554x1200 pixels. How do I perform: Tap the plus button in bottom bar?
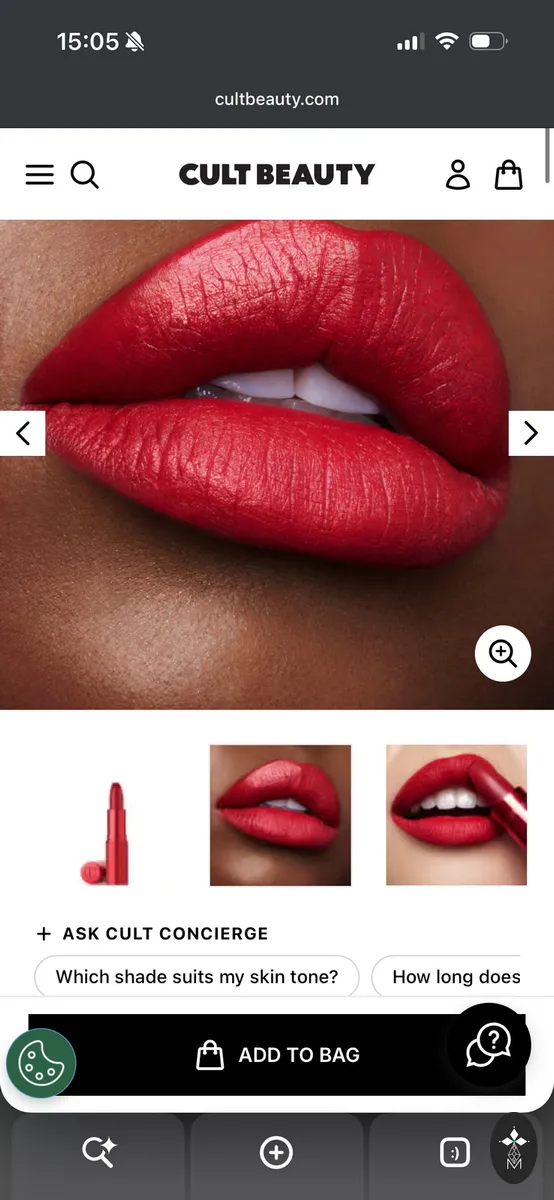coord(276,1153)
